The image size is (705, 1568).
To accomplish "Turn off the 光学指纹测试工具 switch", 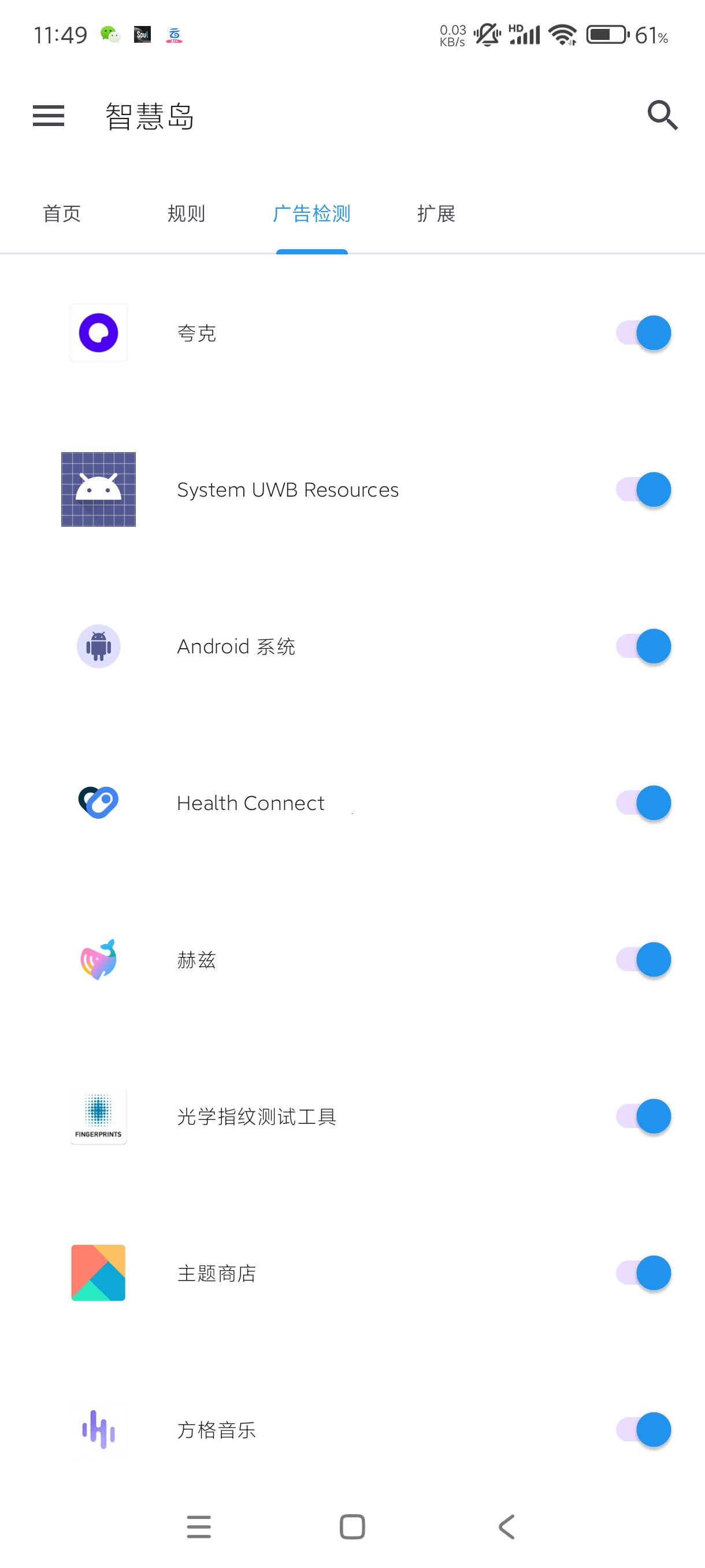I will (x=644, y=1116).
